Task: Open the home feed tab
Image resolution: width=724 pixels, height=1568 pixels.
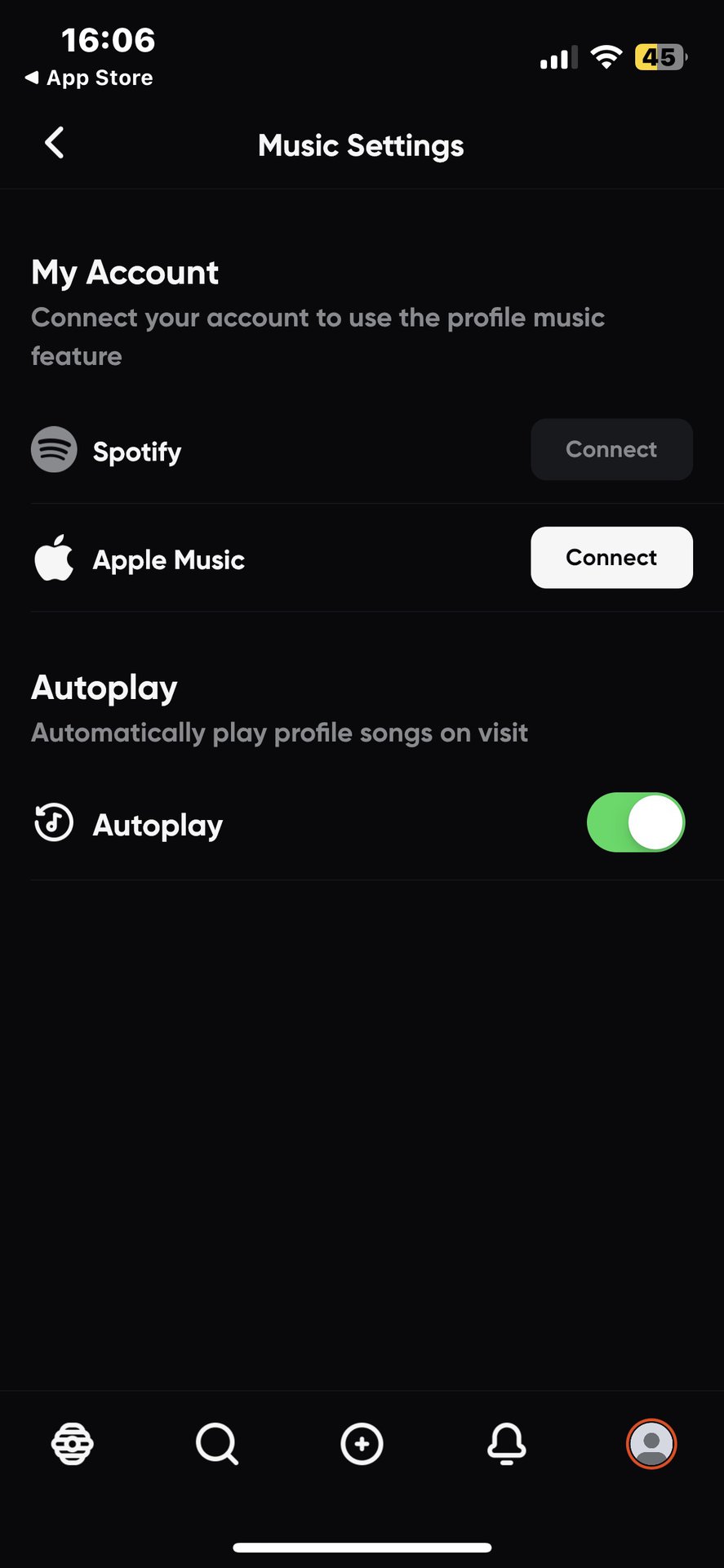Action: coord(73,1443)
